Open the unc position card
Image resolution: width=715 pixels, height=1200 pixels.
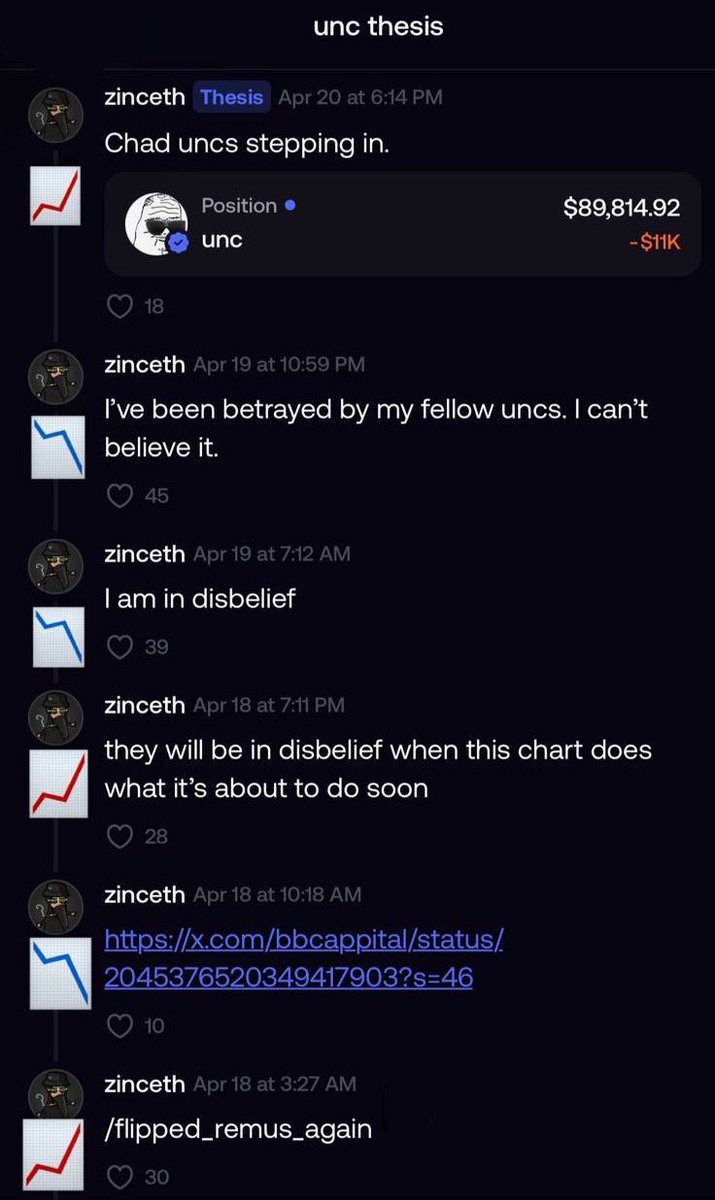pos(402,223)
